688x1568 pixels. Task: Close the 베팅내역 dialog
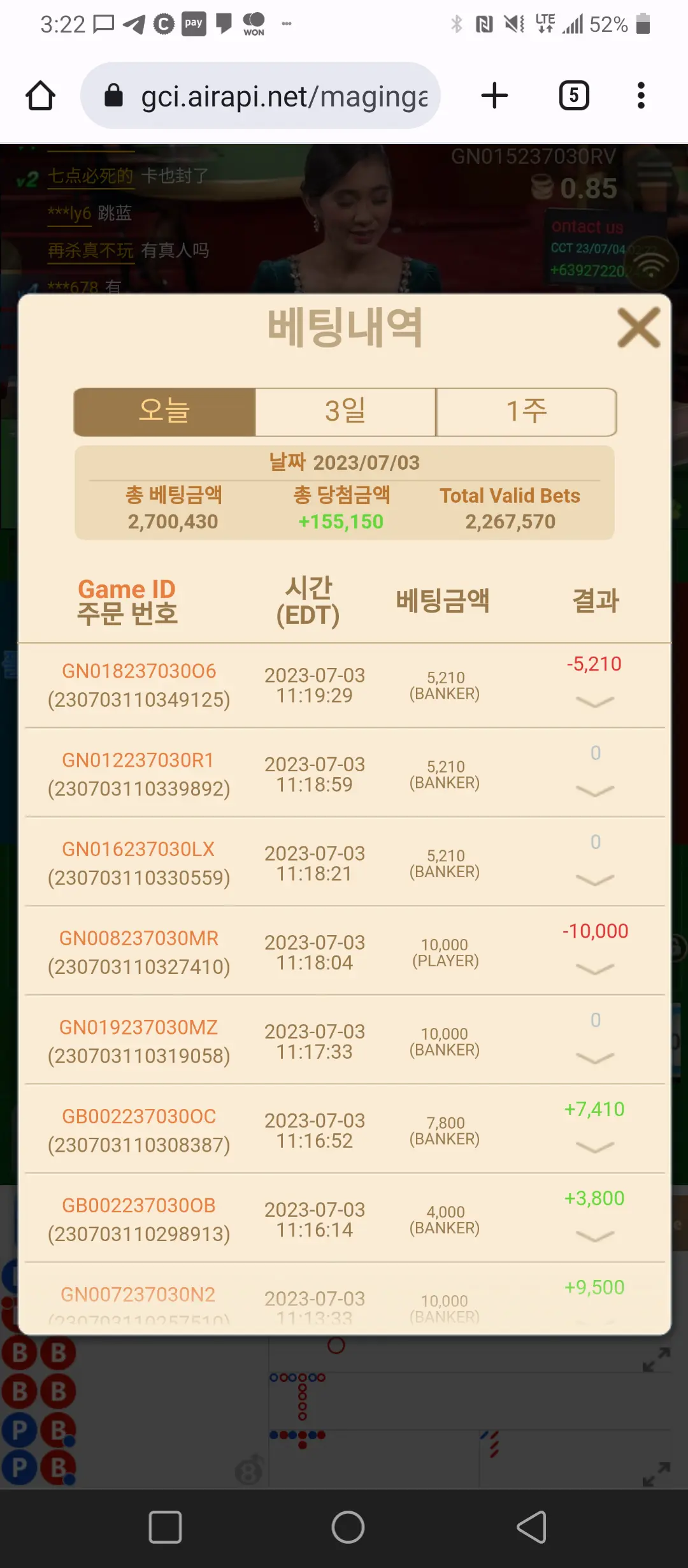(639, 328)
